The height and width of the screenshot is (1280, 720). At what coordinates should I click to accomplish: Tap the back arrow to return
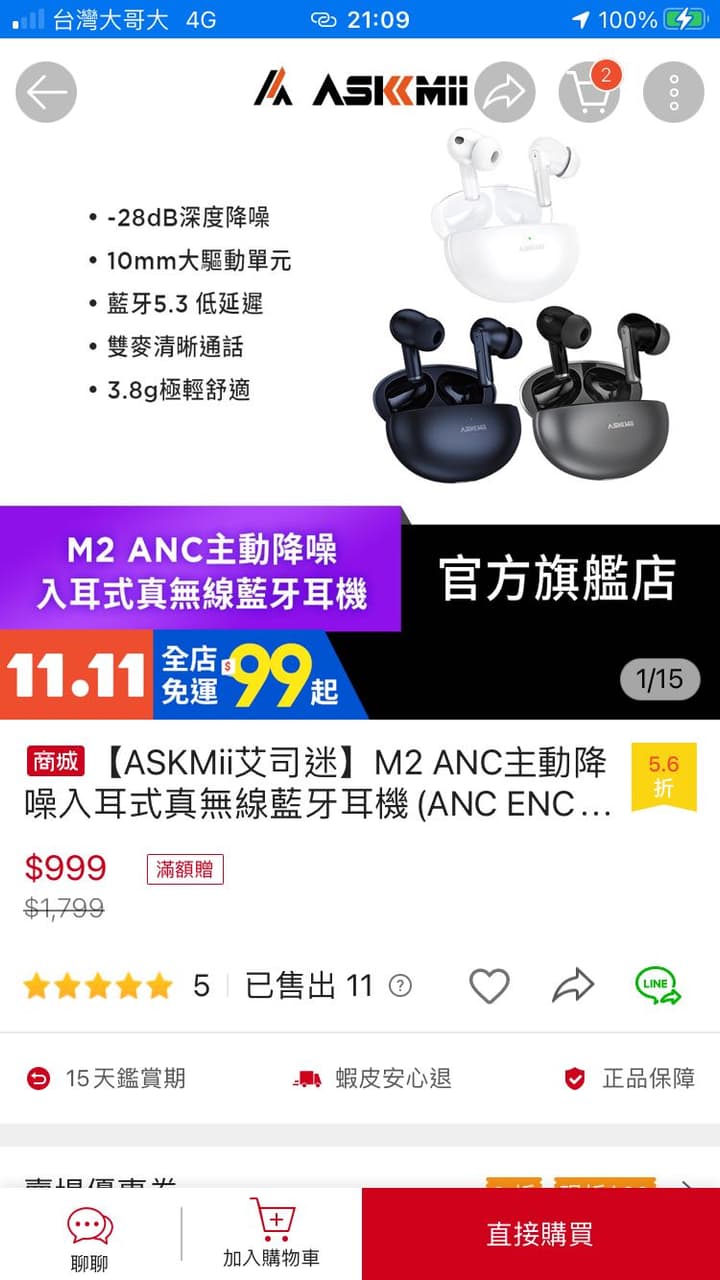click(45, 91)
